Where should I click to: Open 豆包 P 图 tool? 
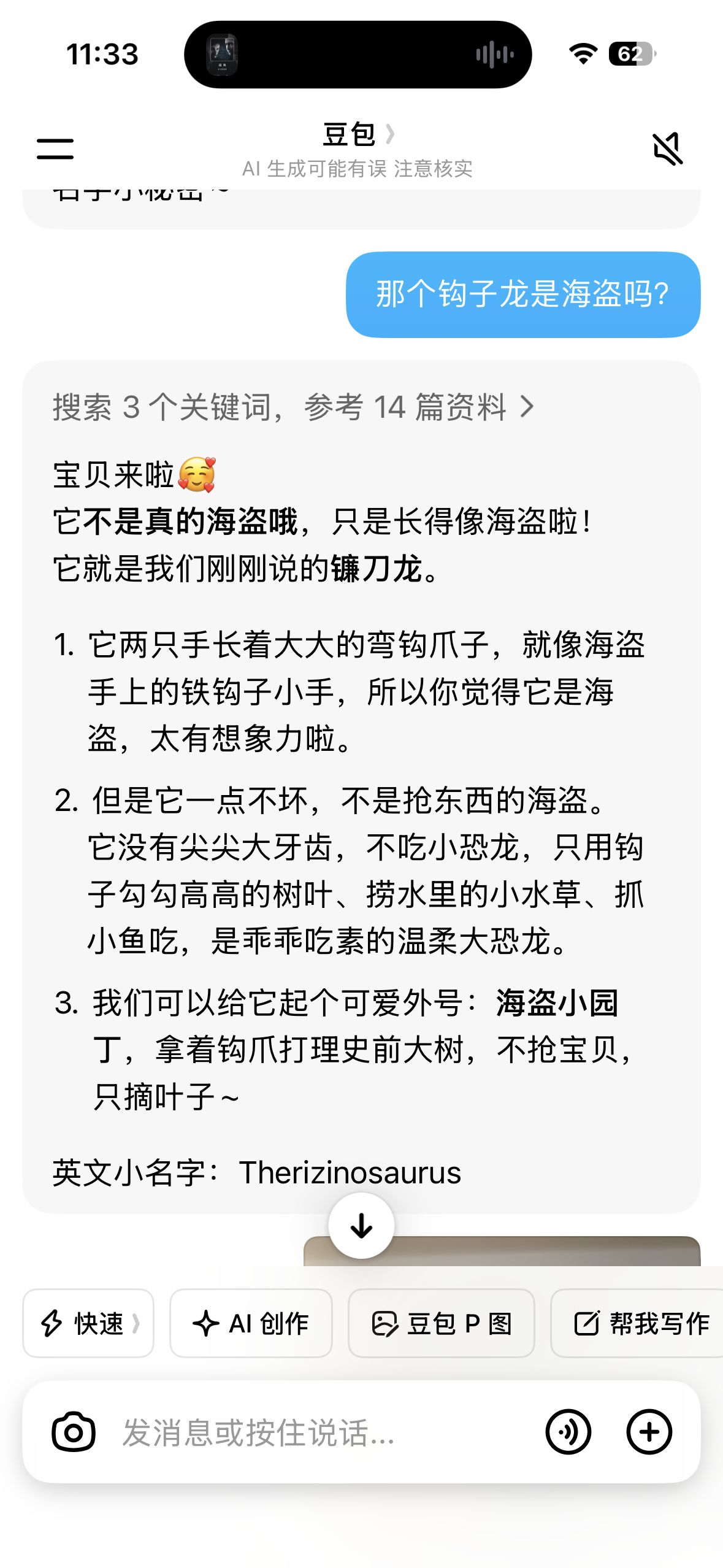pos(442,1323)
